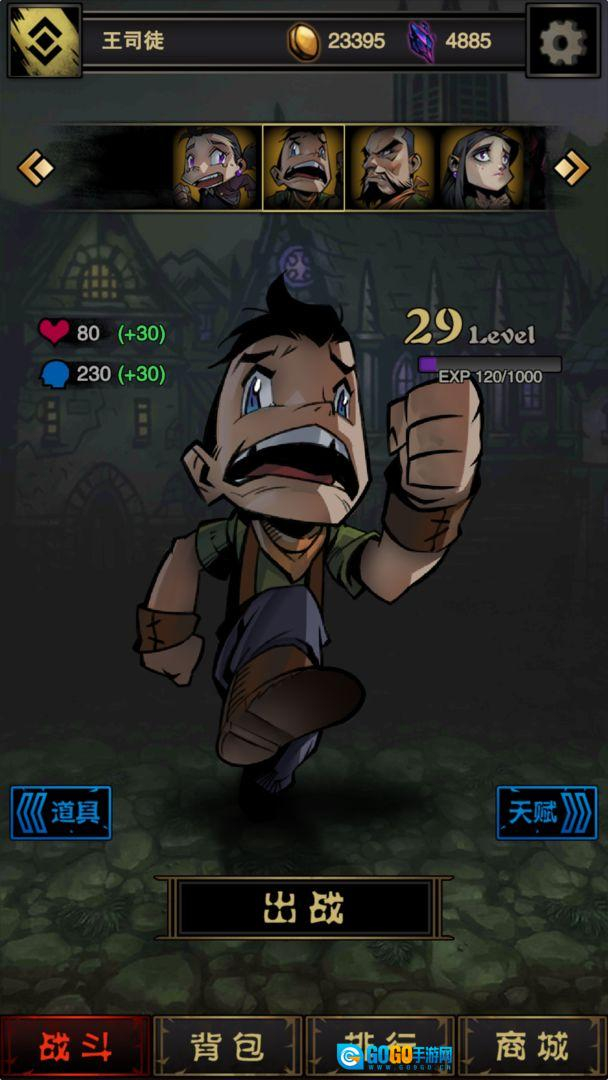The height and width of the screenshot is (1080, 608).
Task: Show next characters with right arrow
Action: (x=571, y=167)
